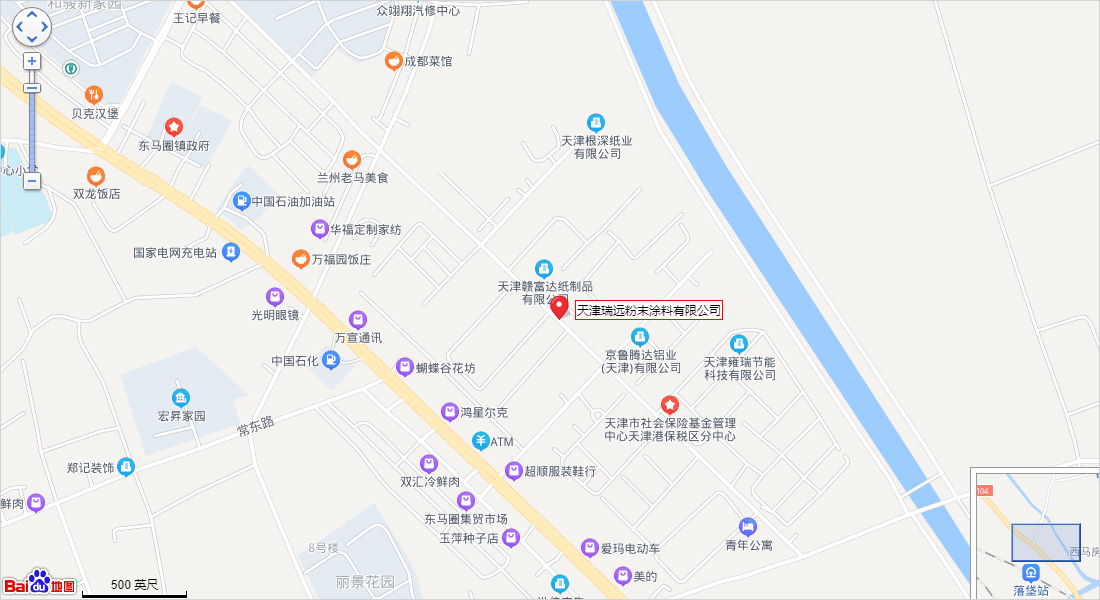Select the 青年公寓 point of interest
This screenshot has width=1100, height=600.
tap(748, 526)
